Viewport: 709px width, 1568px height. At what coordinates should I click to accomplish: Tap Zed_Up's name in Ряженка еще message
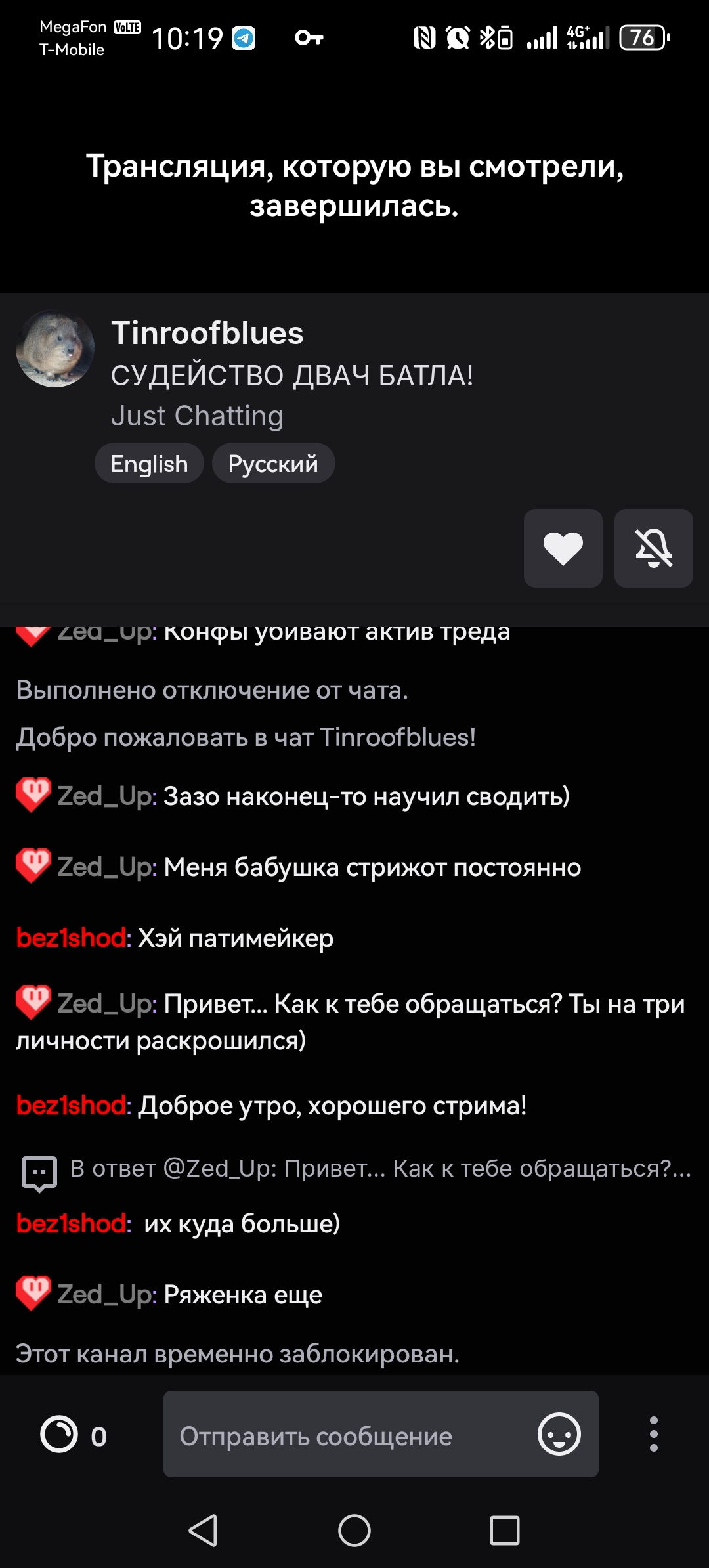click(x=107, y=1295)
